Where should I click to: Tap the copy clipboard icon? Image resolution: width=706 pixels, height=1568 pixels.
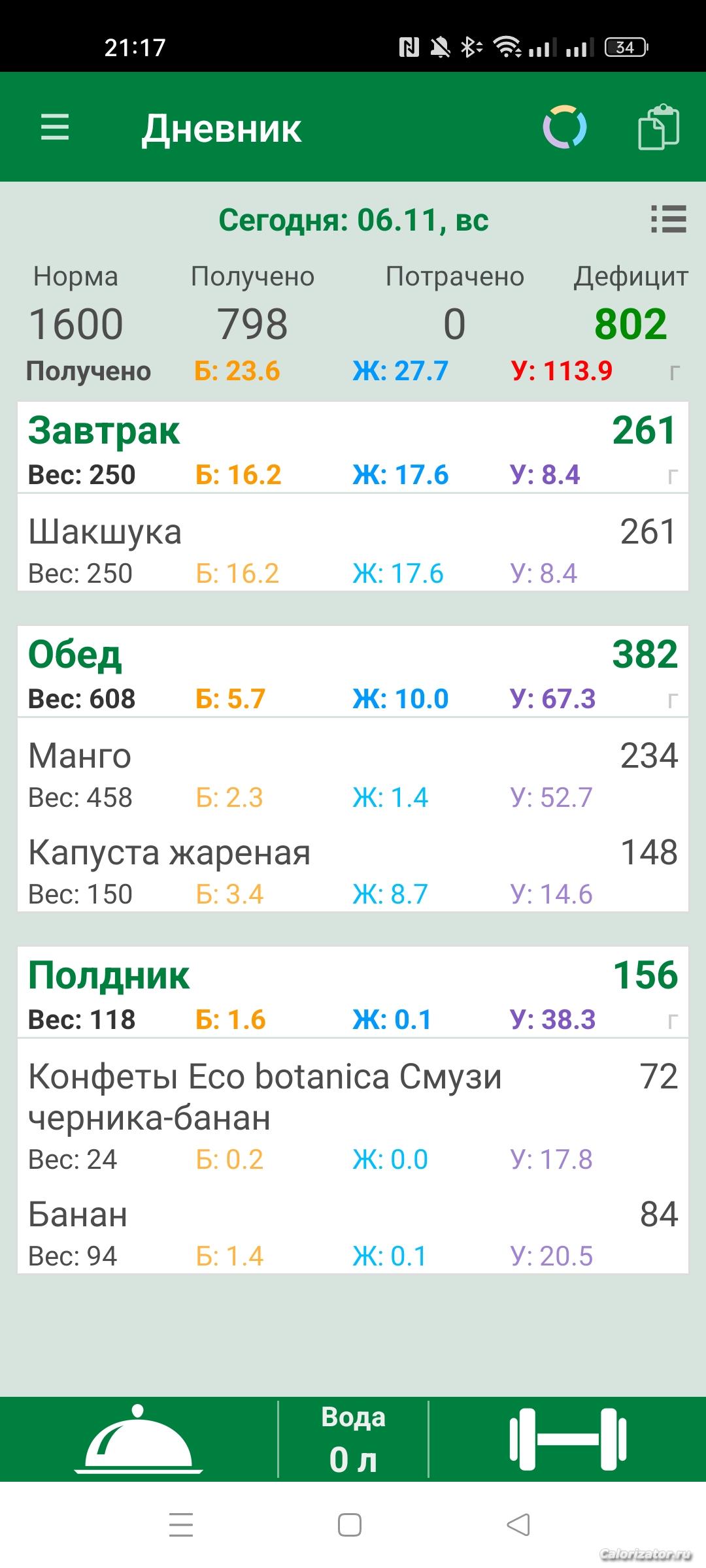(x=658, y=127)
